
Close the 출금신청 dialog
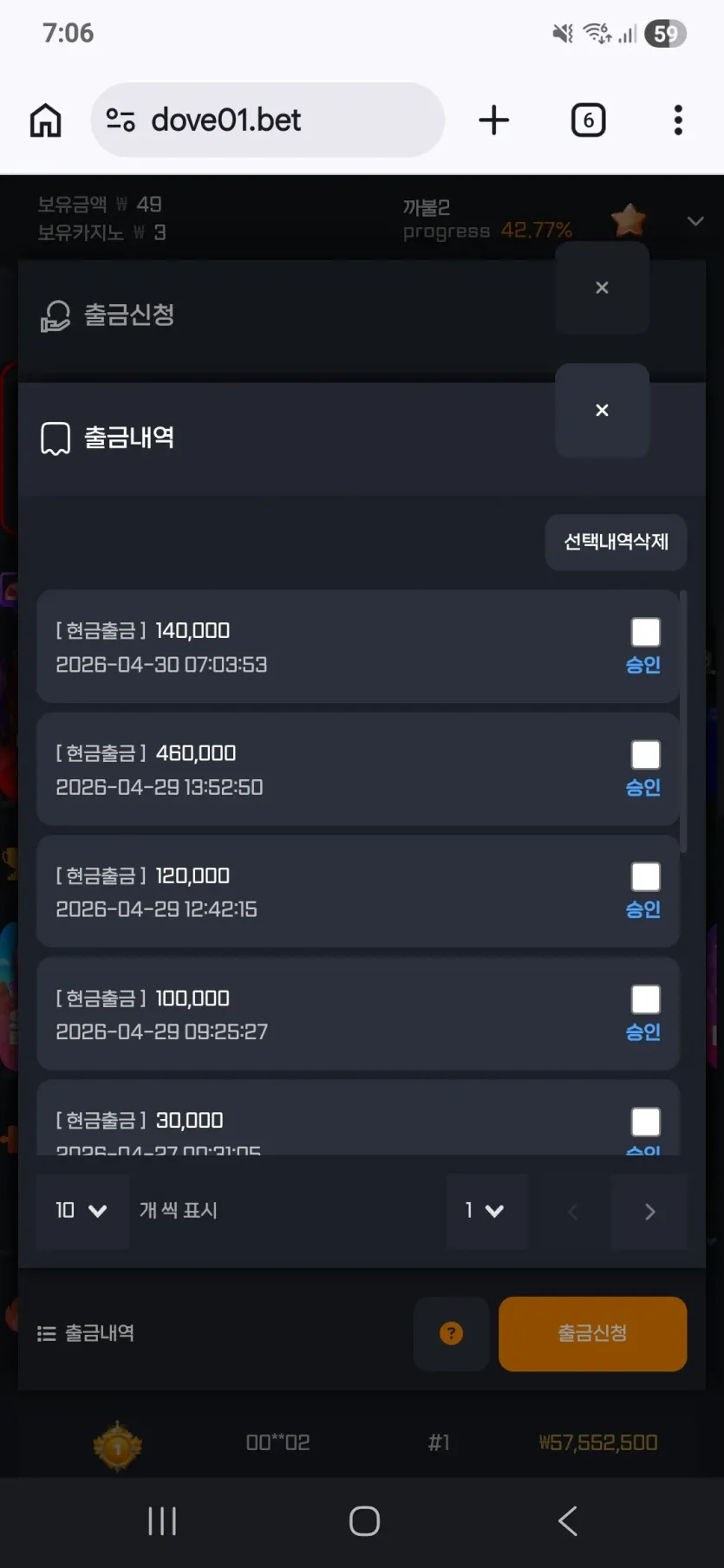click(602, 288)
